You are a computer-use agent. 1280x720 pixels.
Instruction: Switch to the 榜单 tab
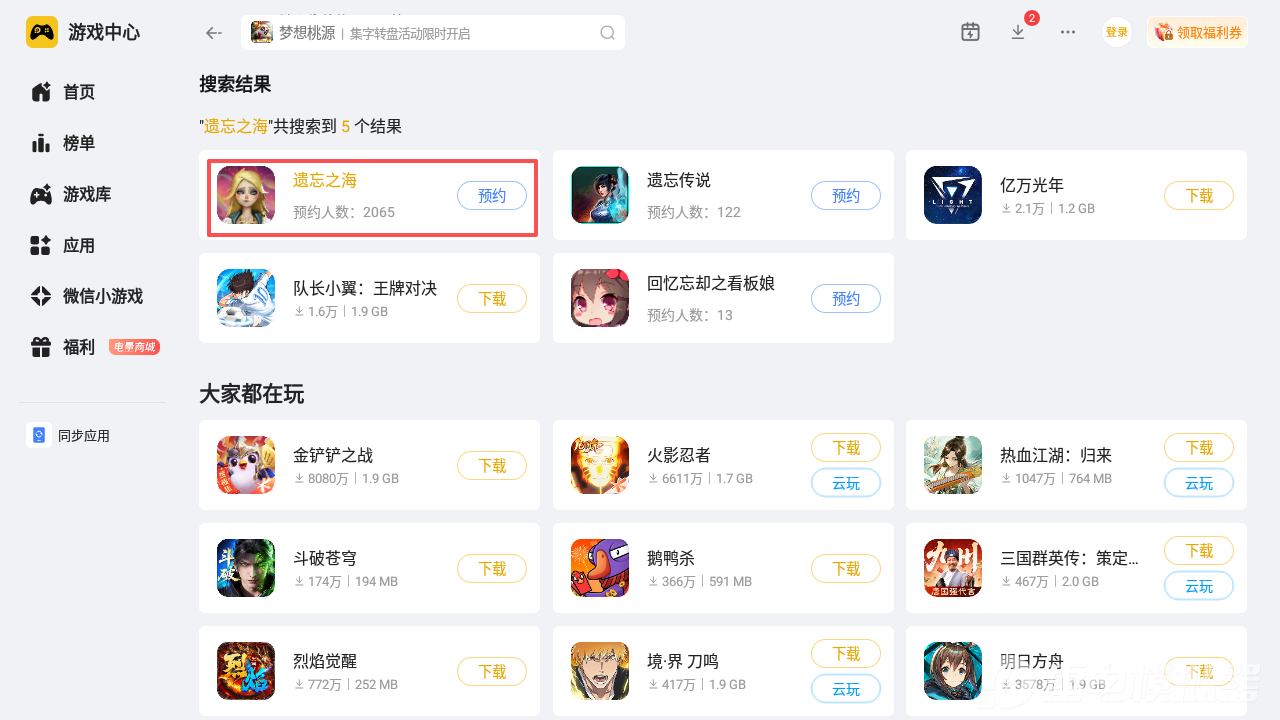(x=78, y=143)
